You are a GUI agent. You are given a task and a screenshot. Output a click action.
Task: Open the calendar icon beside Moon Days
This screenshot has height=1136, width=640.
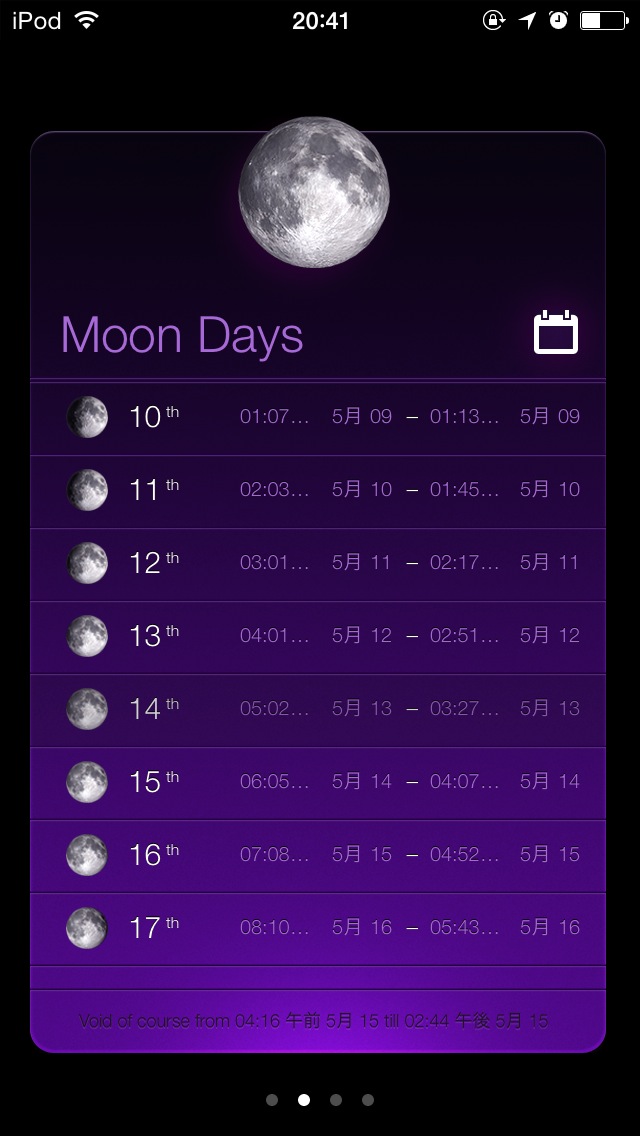tap(555, 333)
